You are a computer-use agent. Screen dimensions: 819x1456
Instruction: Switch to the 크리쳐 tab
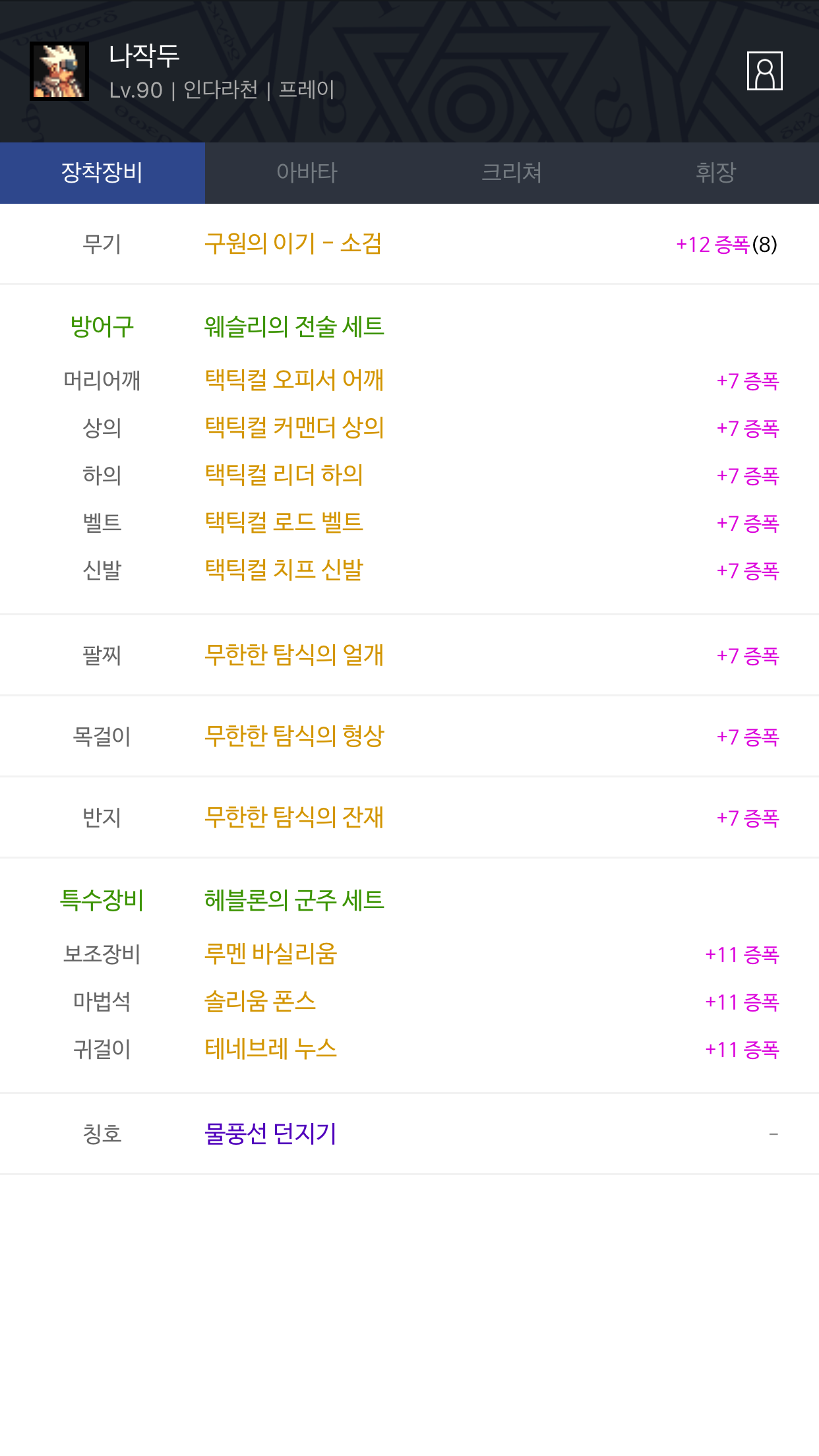[x=512, y=173]
